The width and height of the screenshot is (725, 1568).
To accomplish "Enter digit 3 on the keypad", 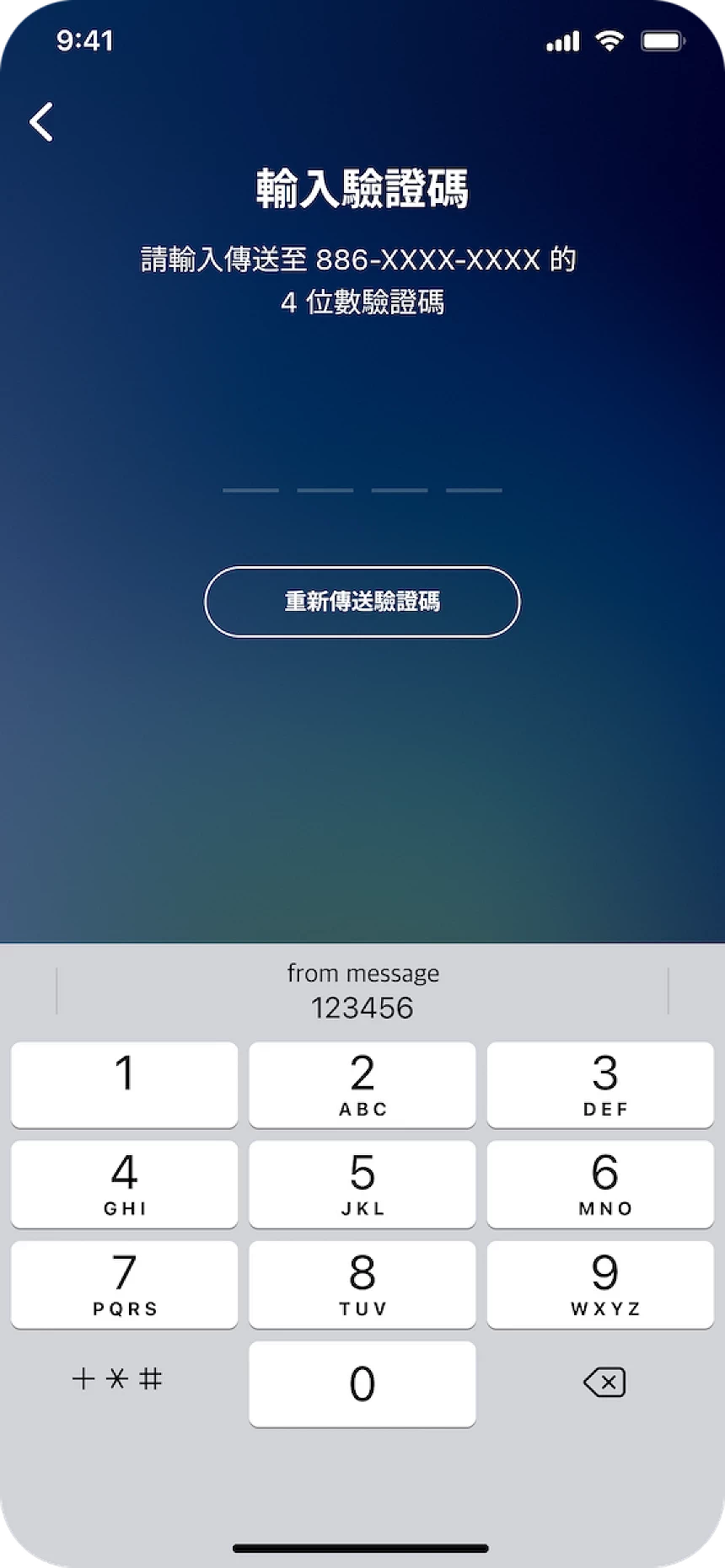I will point(600,1084).
